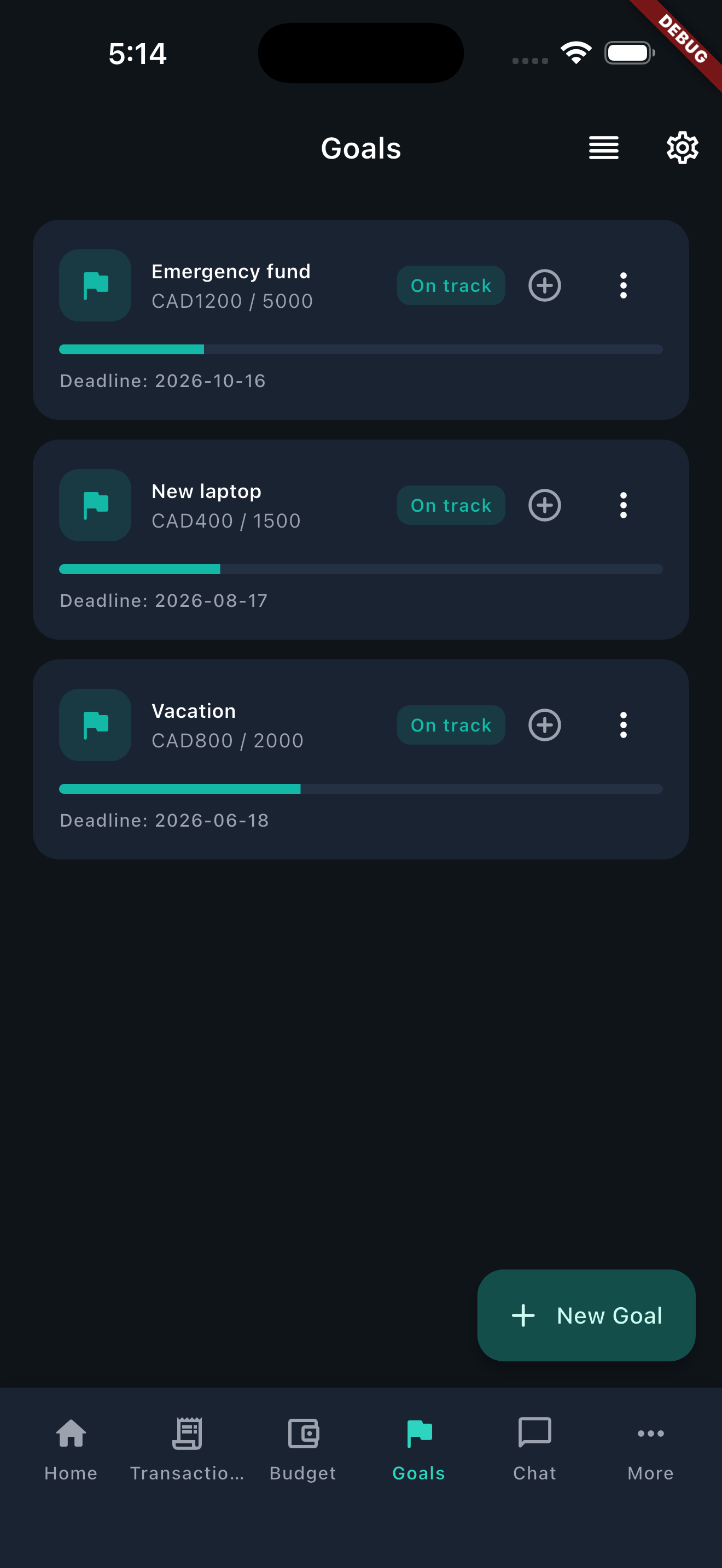Select the Goals tab
The height and width of the screenshot is (1568, 722).
click(x=419, y=1449)
